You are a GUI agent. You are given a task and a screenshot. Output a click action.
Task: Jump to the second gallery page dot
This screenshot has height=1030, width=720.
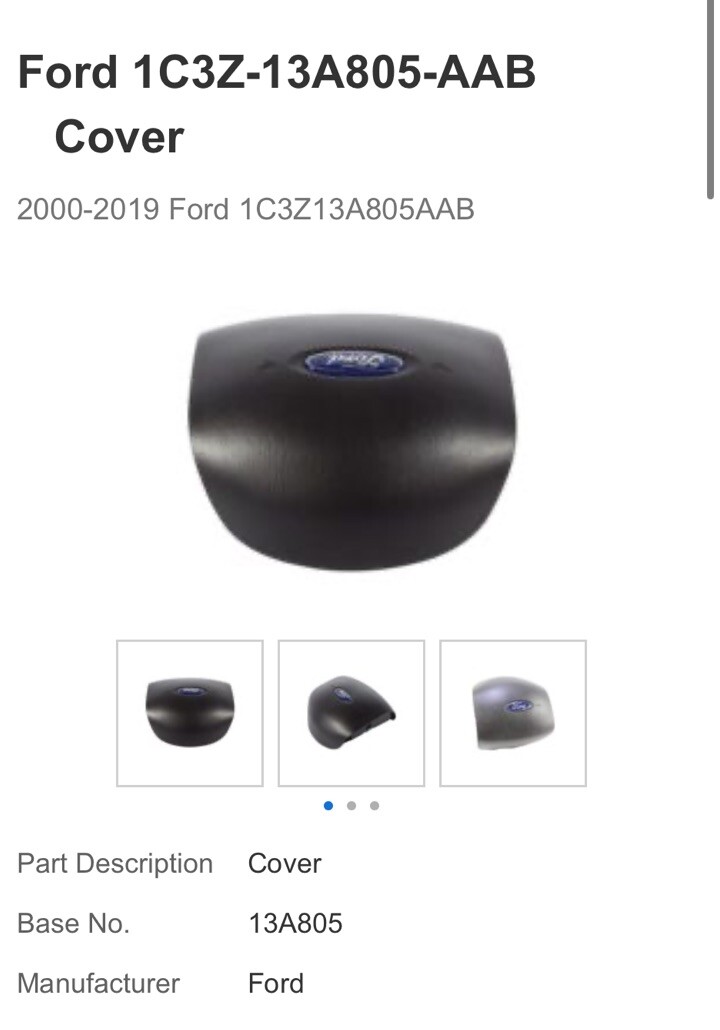pos(351,805)
